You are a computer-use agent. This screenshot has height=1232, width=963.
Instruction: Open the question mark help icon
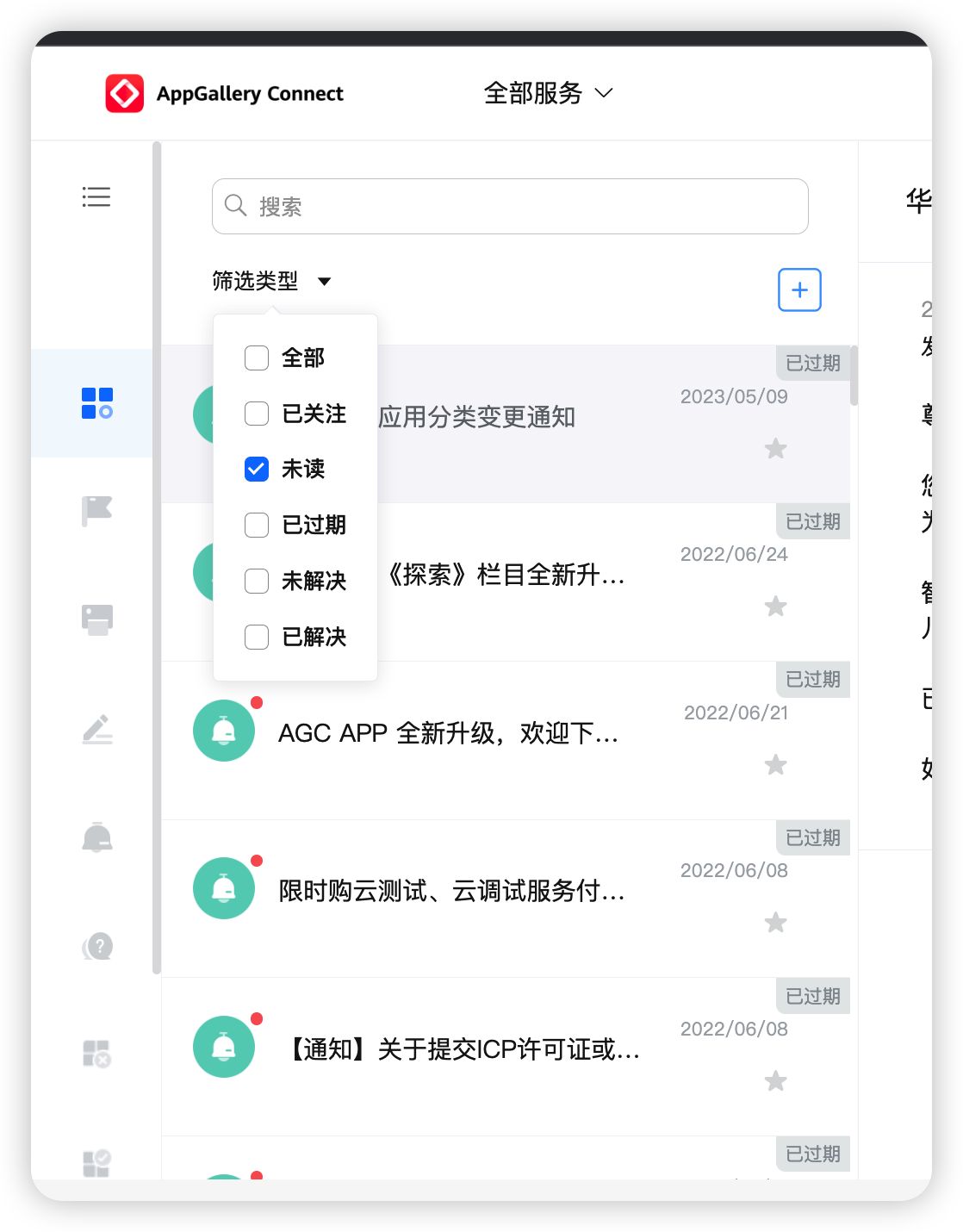pos(97,947)
